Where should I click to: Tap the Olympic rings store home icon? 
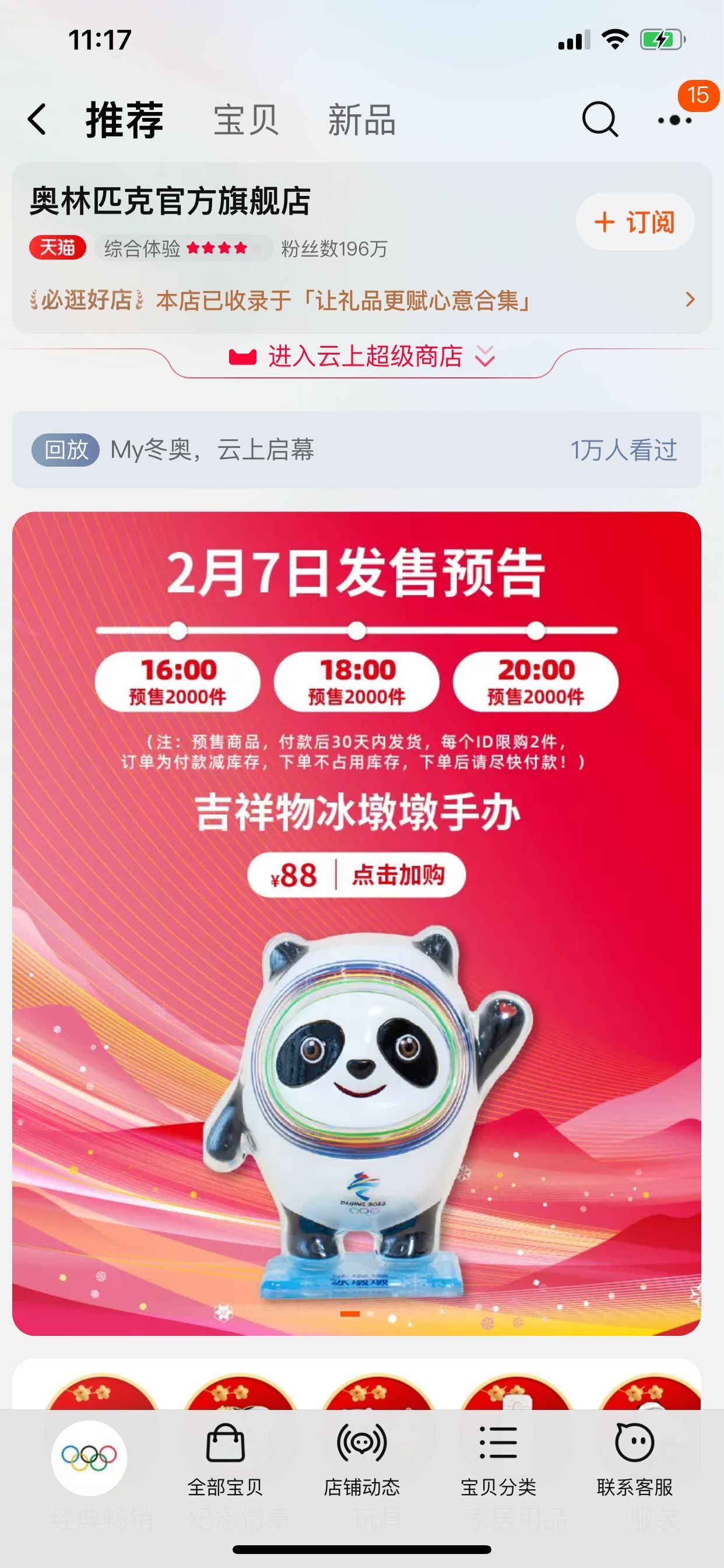pyautogui.click(x=89, y=1458)
